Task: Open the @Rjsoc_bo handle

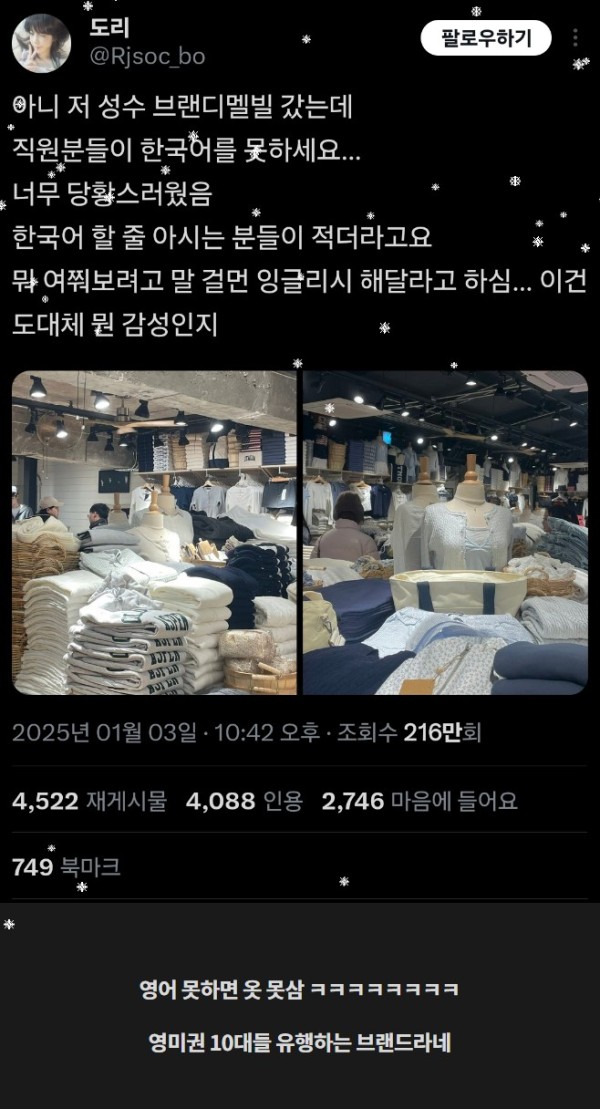Action: (147, 57)
